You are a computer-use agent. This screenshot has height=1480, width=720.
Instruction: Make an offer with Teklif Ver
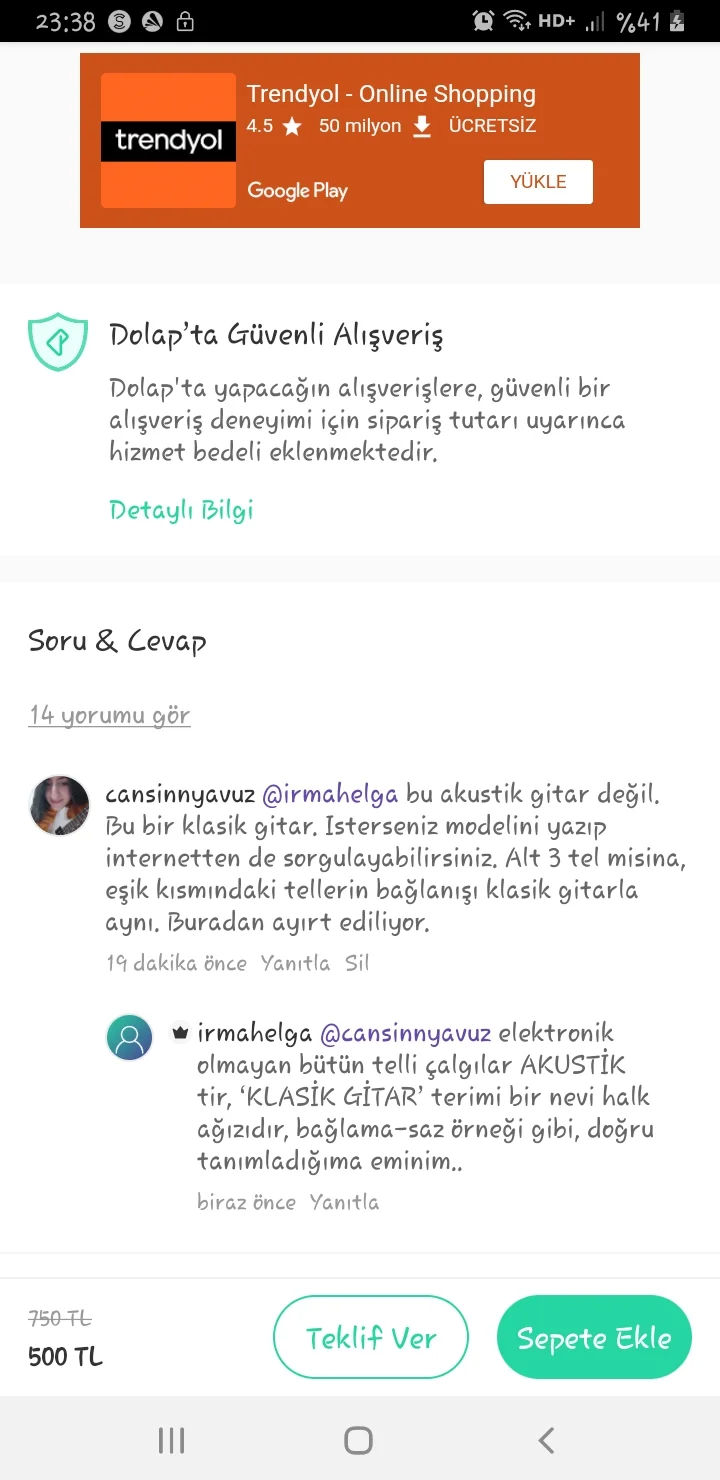tap(371, 1338)
